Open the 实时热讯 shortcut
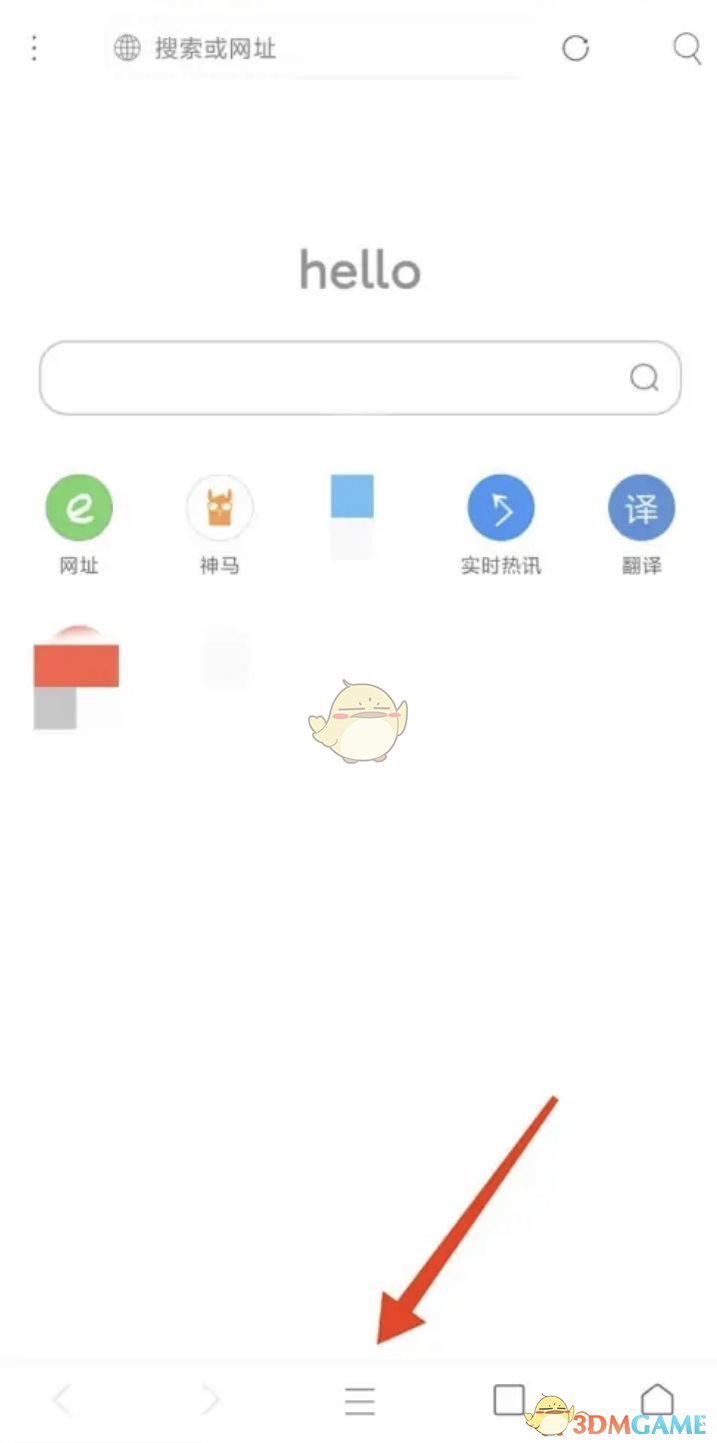 pos(500,508)
